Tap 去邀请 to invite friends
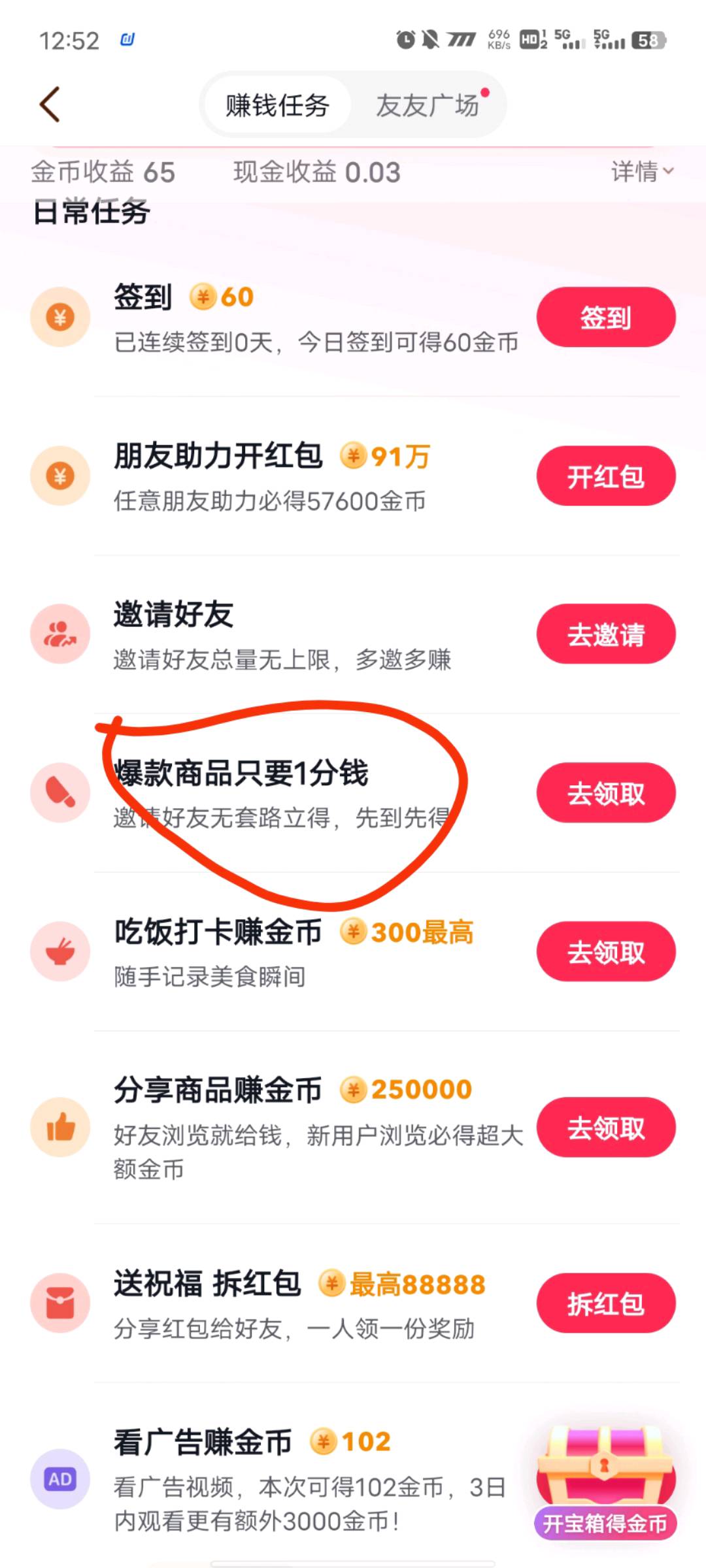This screenshot has height=1568, width=706. coord(605,634)
